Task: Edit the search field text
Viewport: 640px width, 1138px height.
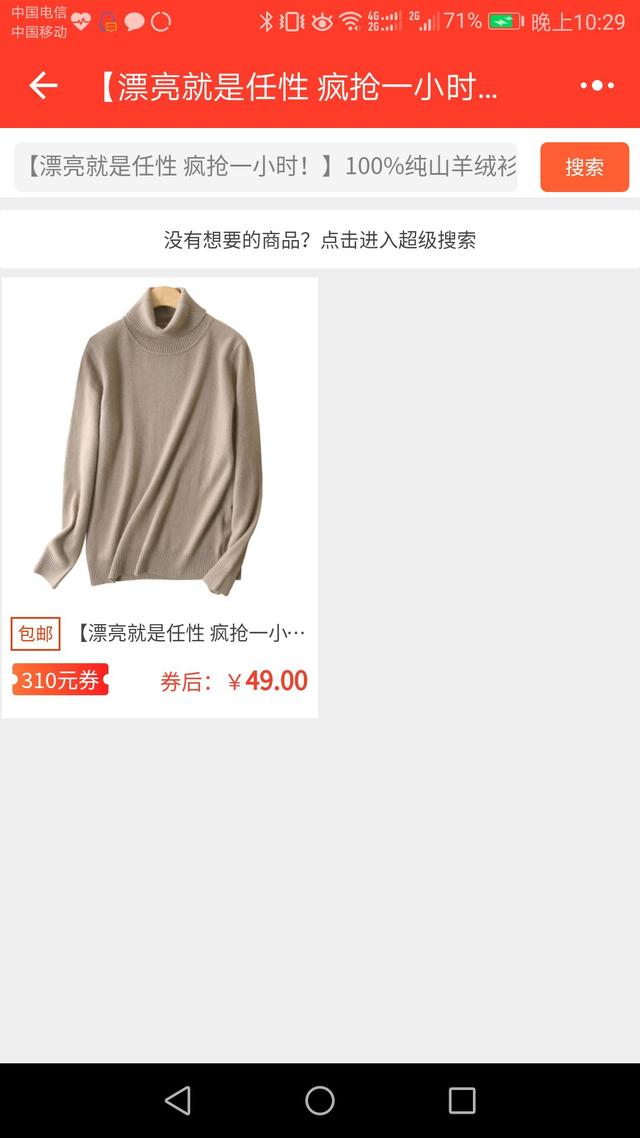Action: coord(266,167)
